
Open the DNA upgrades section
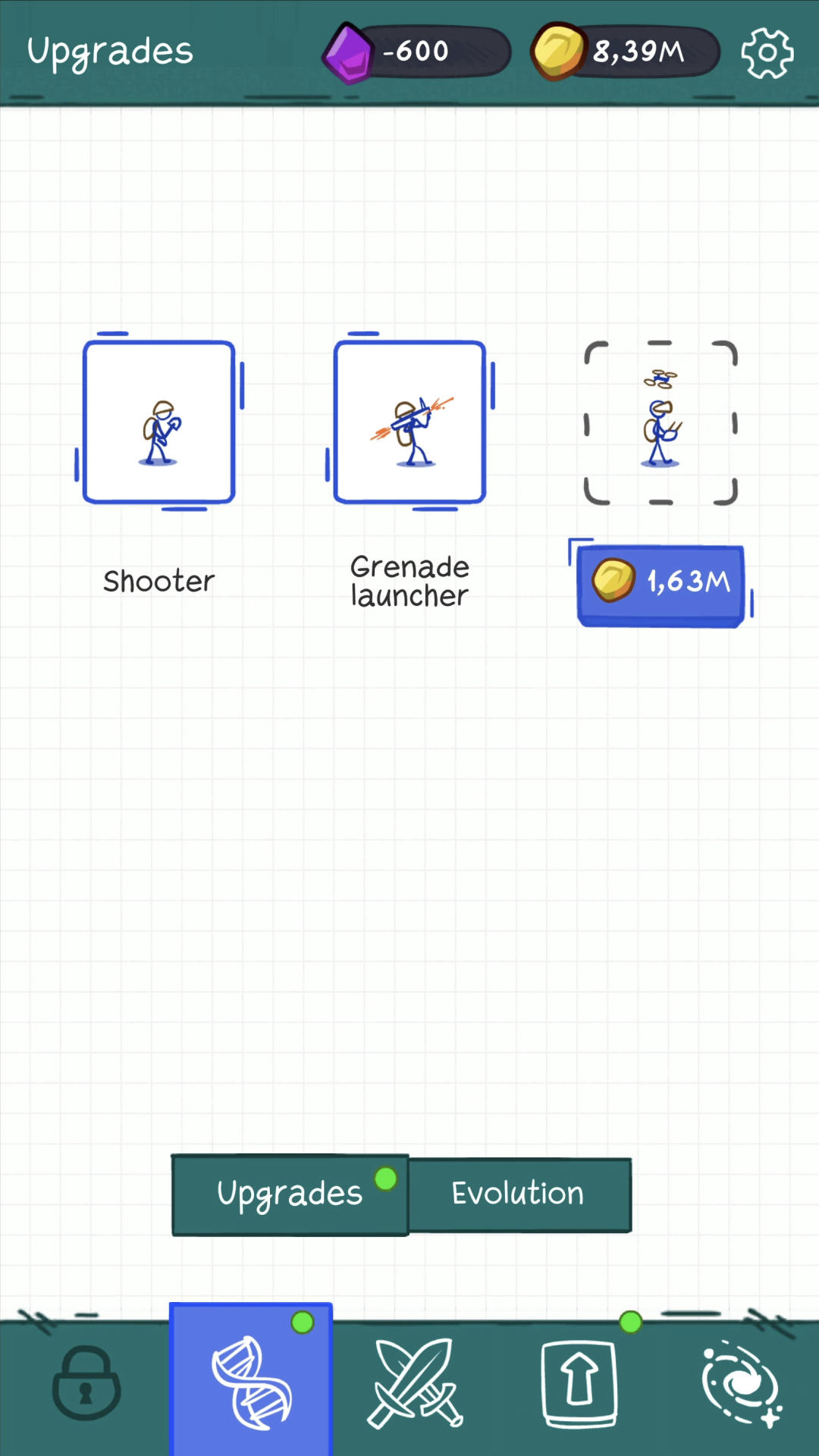click(251, 1383)
